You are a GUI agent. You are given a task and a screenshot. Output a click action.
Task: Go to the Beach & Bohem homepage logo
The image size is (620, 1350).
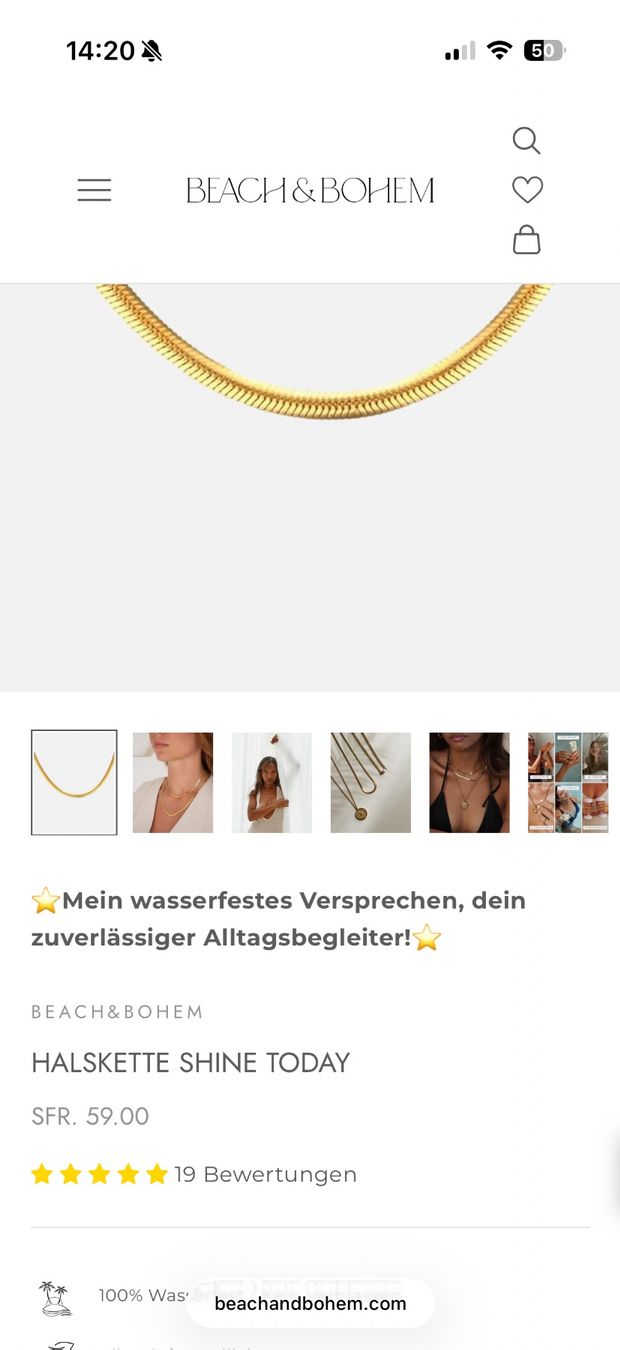[310, 190]
